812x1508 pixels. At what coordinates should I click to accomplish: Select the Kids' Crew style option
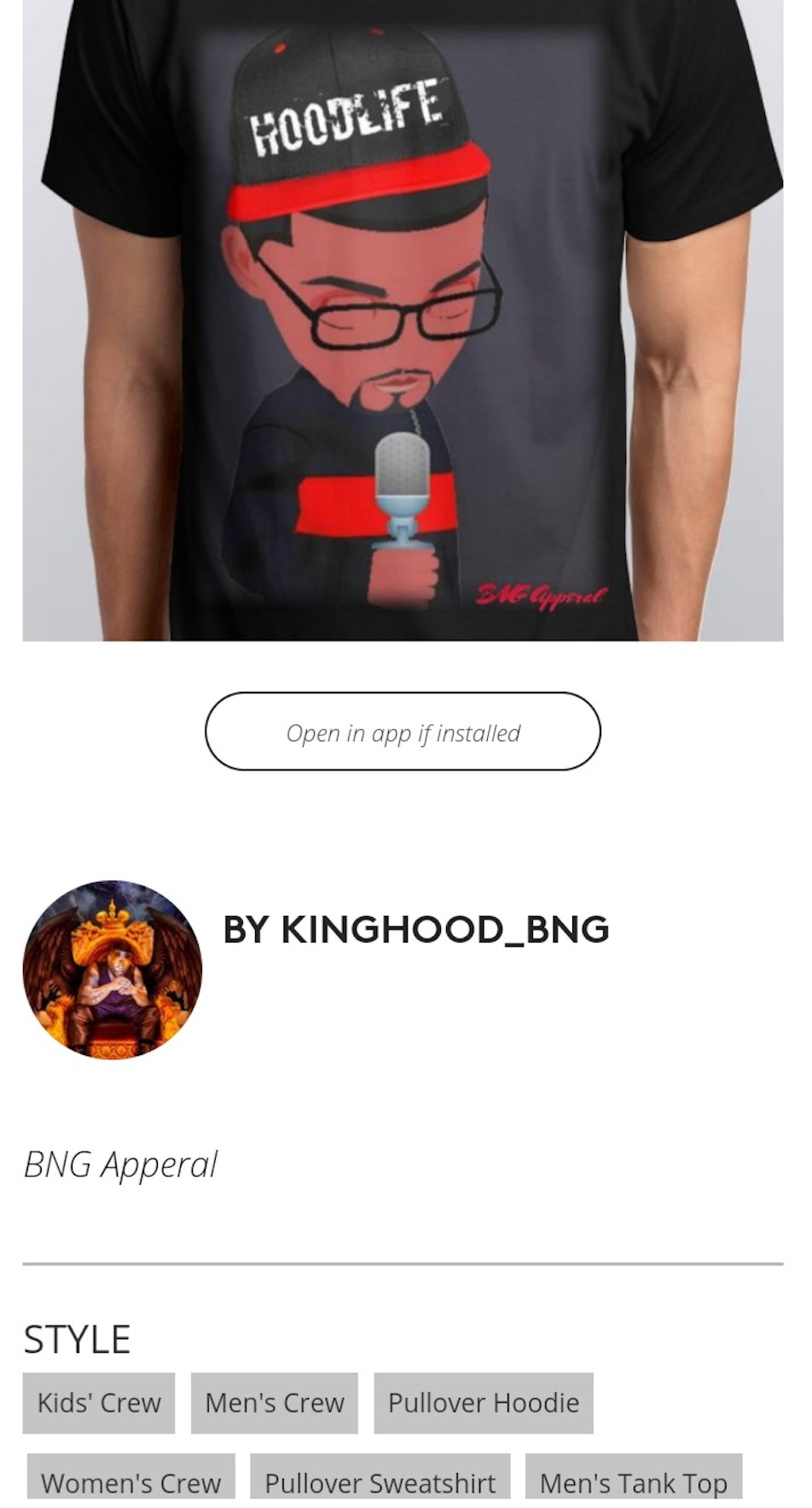(x=97, y=1402)
